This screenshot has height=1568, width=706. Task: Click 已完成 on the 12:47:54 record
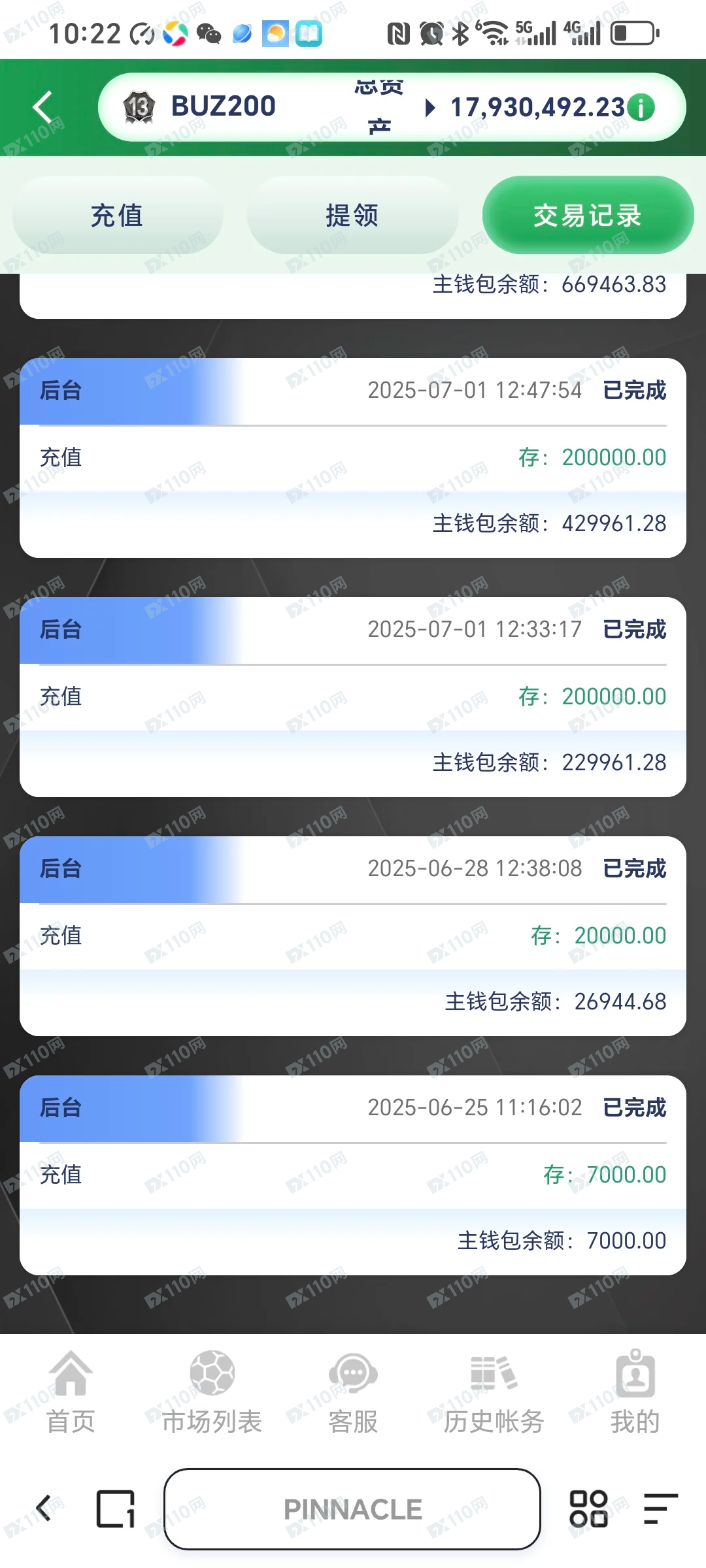(633, 390)
